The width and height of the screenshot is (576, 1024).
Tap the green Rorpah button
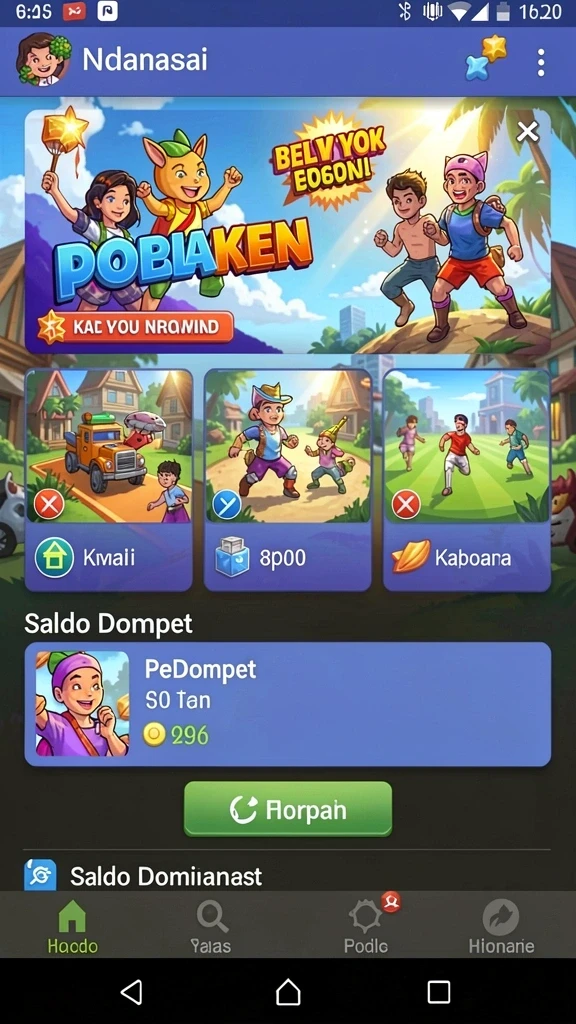pyautogui.click(x=288, y=810)
